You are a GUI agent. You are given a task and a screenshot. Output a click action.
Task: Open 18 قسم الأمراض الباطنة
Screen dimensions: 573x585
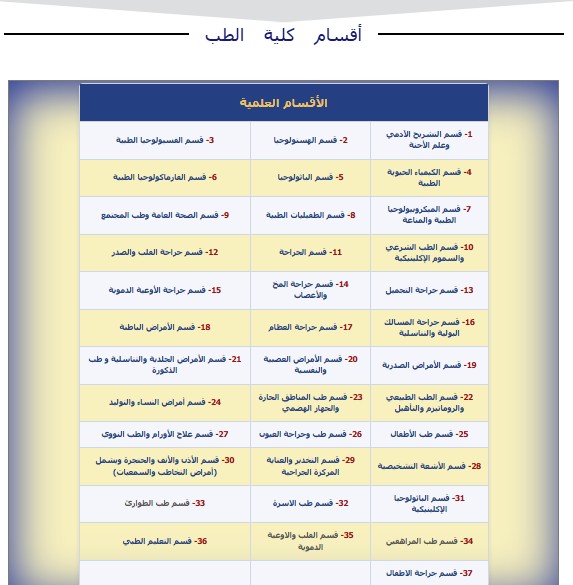point(165,327)
